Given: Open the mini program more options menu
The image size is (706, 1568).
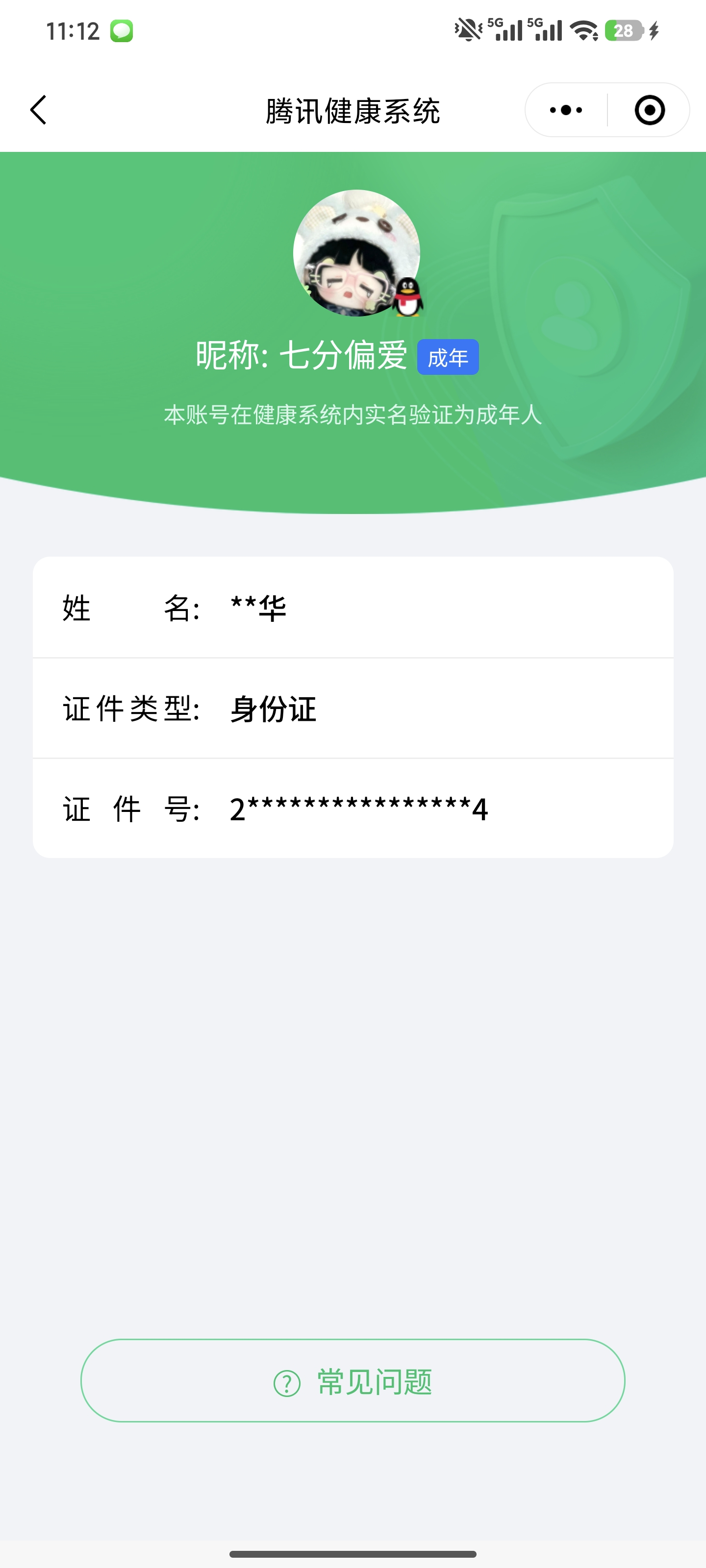Looking at the screenshot, I should point(565,110).
